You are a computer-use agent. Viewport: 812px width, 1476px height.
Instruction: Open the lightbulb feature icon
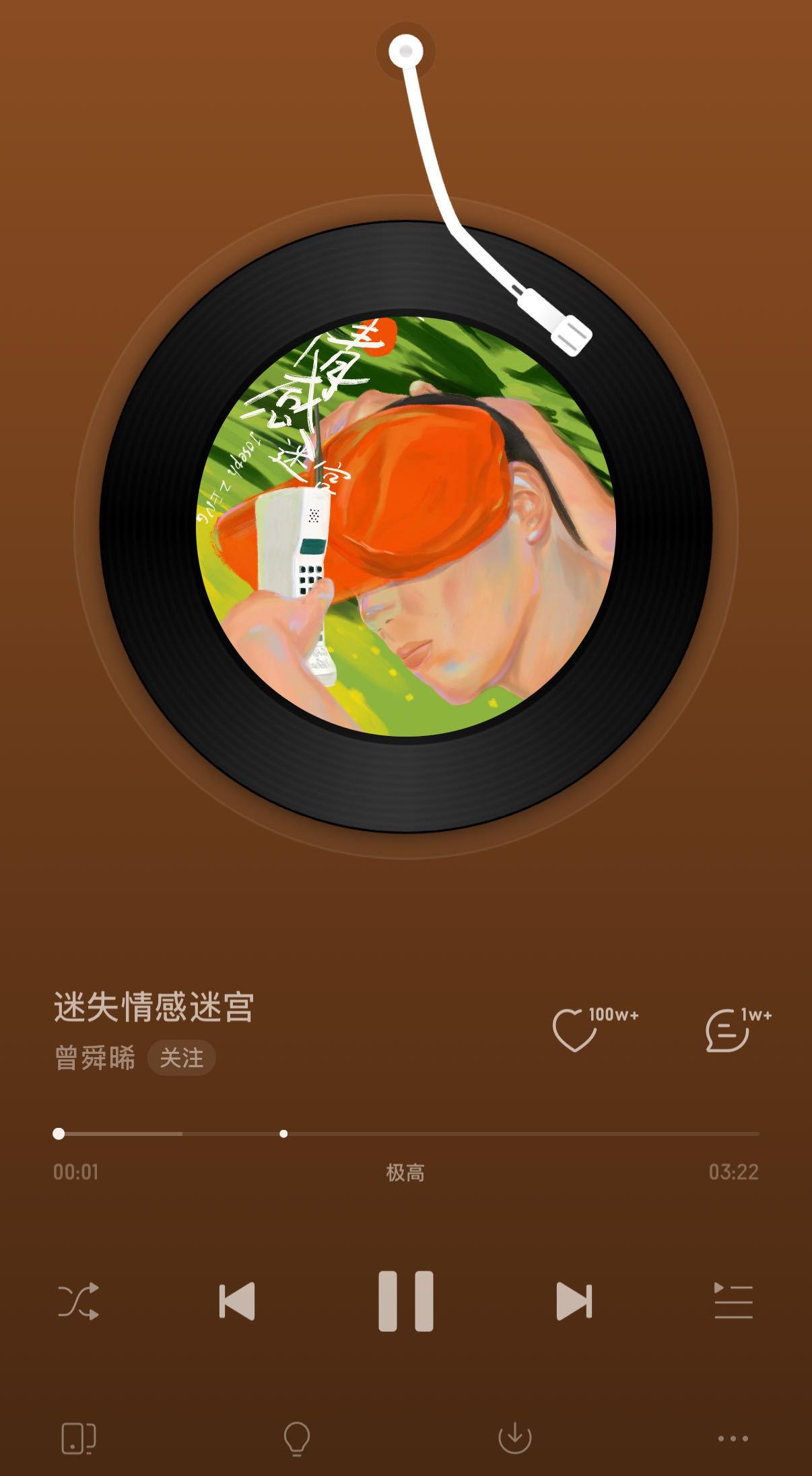coord(296,1438)
